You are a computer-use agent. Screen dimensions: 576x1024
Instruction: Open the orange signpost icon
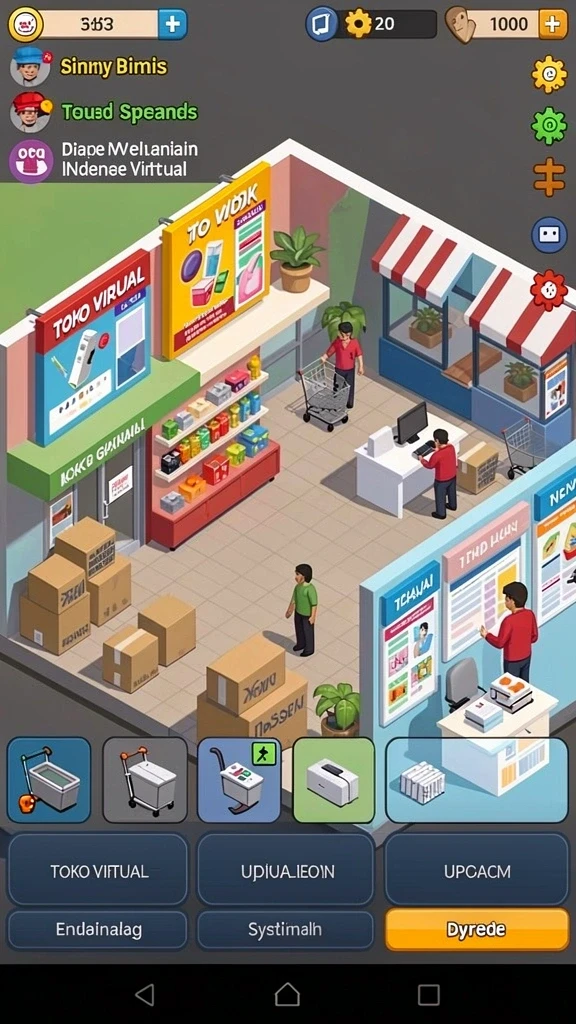(549, 177)
